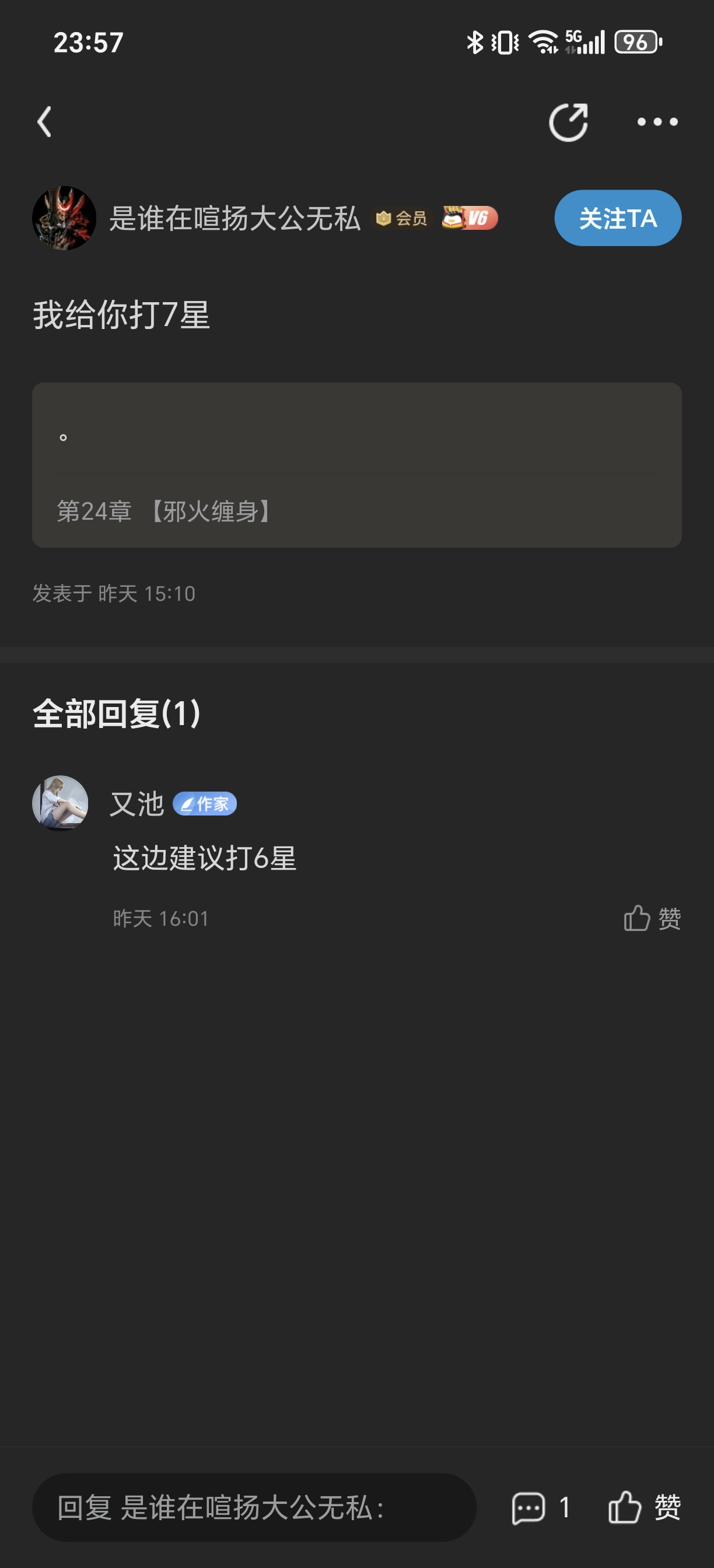The width and height of the screenshot is (714, 1568).
Task: Like the post with bottom 赞 button
Action: point(644,1507)
